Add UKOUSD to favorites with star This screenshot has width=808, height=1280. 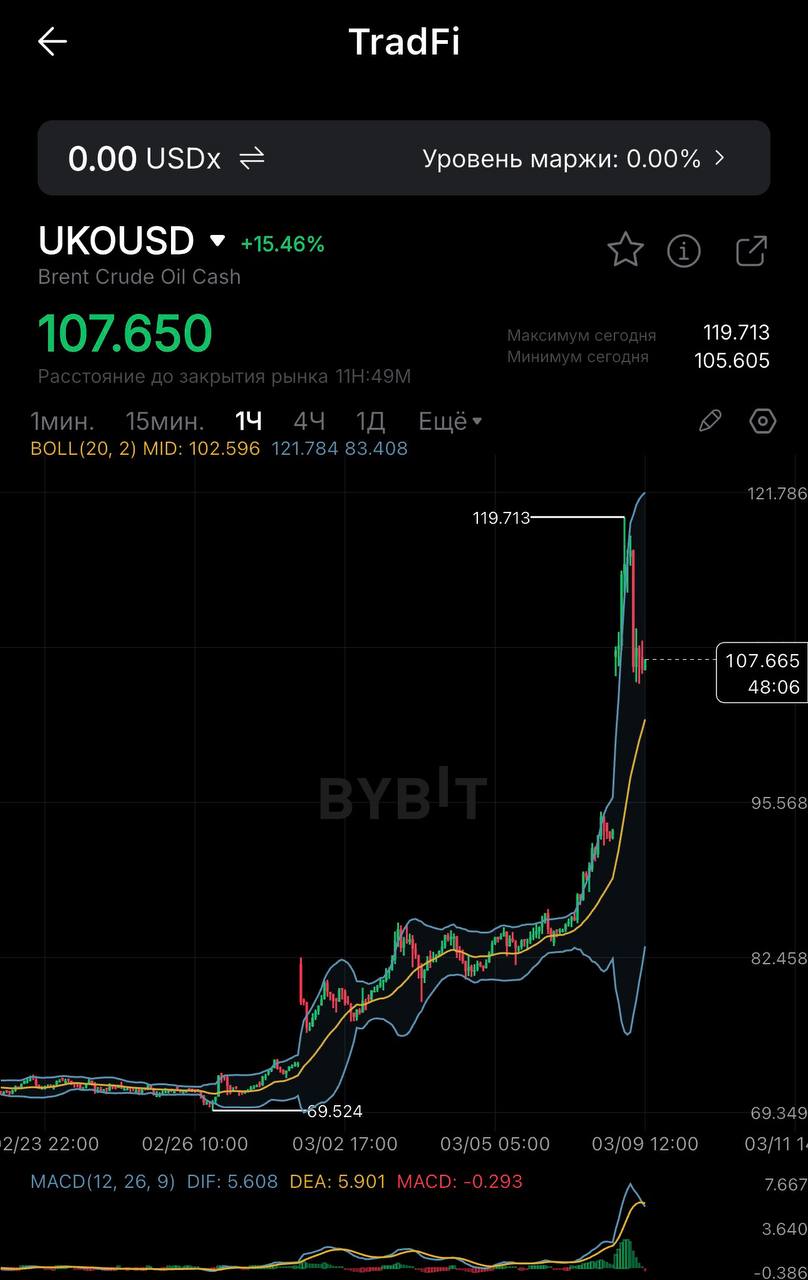click(625, 250)
